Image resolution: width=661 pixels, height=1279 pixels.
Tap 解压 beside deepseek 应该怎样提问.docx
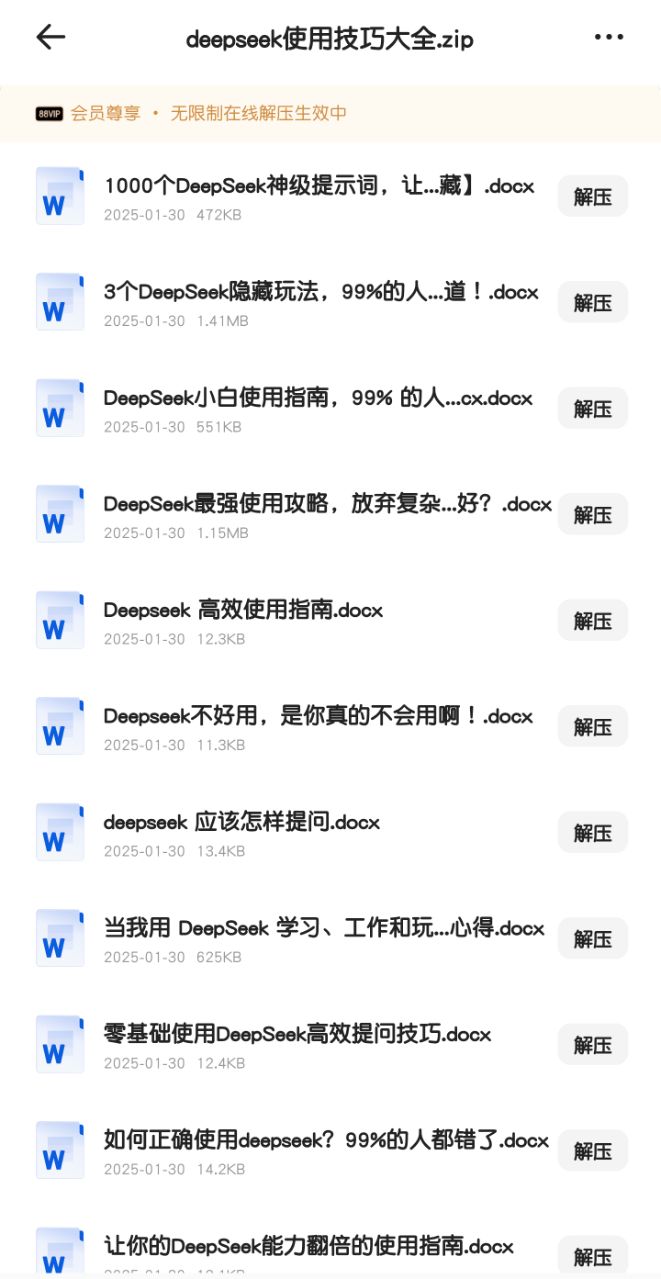tap(592, 833)
